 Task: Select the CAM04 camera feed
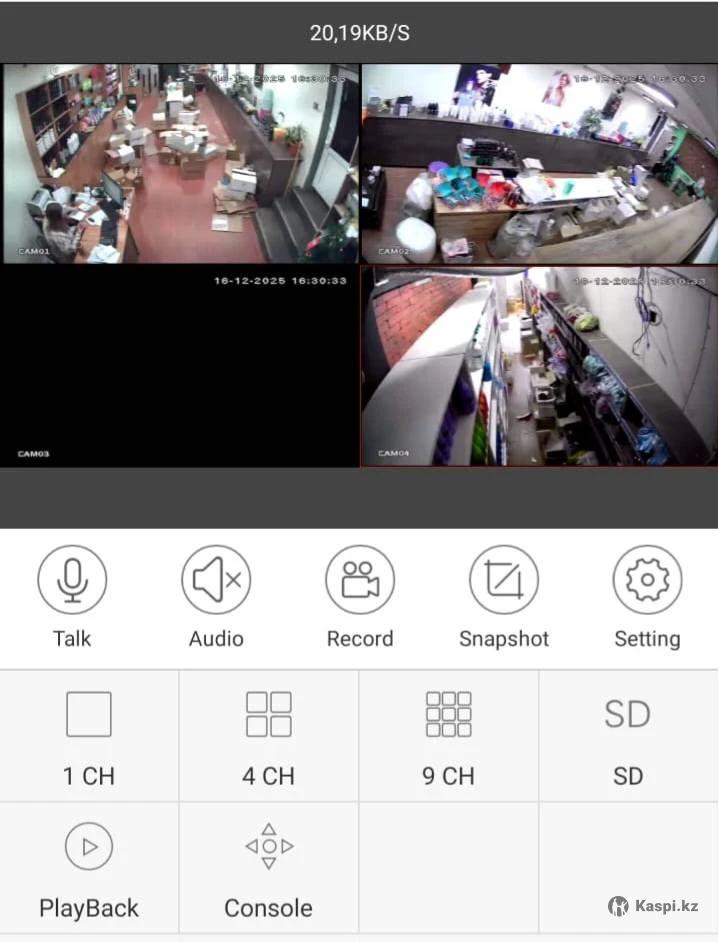click(x=539, y=366)
